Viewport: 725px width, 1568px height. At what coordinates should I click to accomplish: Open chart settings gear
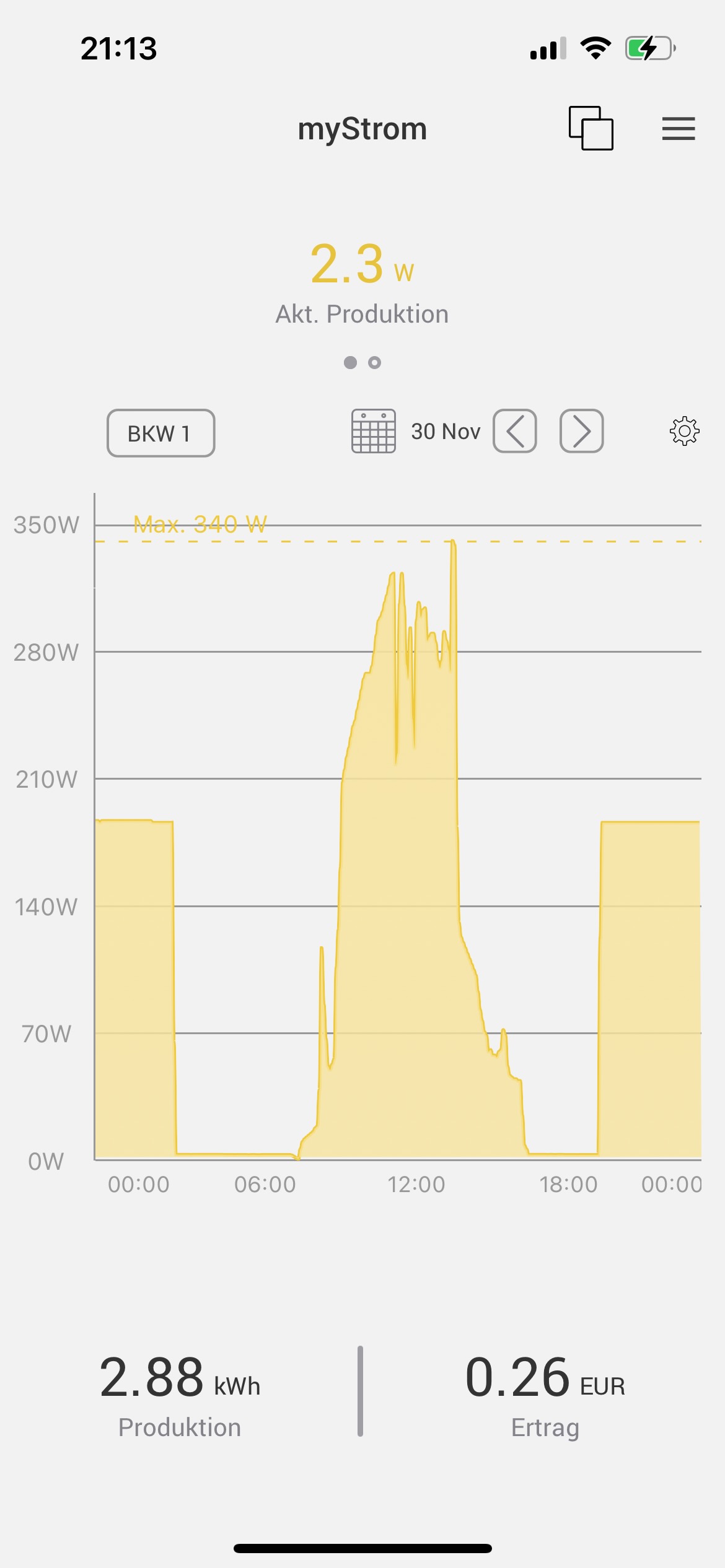click(x=684, y=431)
